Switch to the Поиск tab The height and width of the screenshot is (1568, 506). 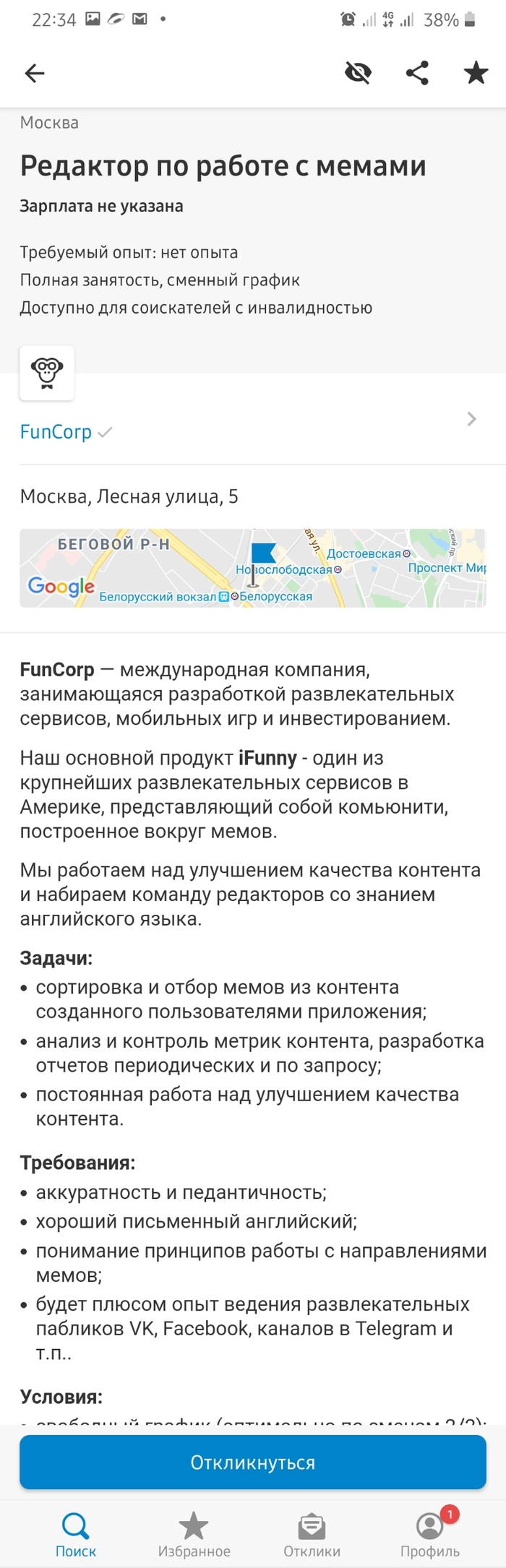point(75,1534)
